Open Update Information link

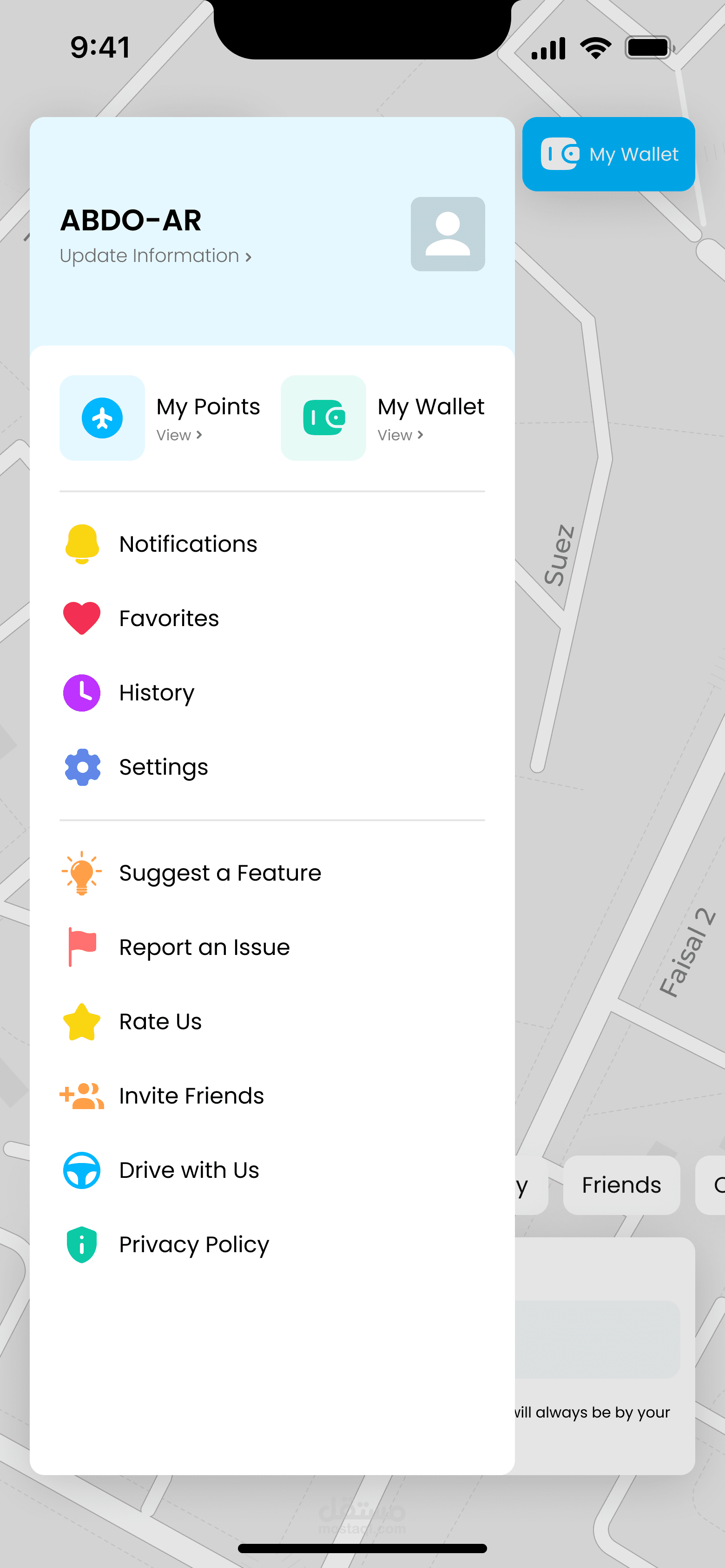(x=155, y=255)
